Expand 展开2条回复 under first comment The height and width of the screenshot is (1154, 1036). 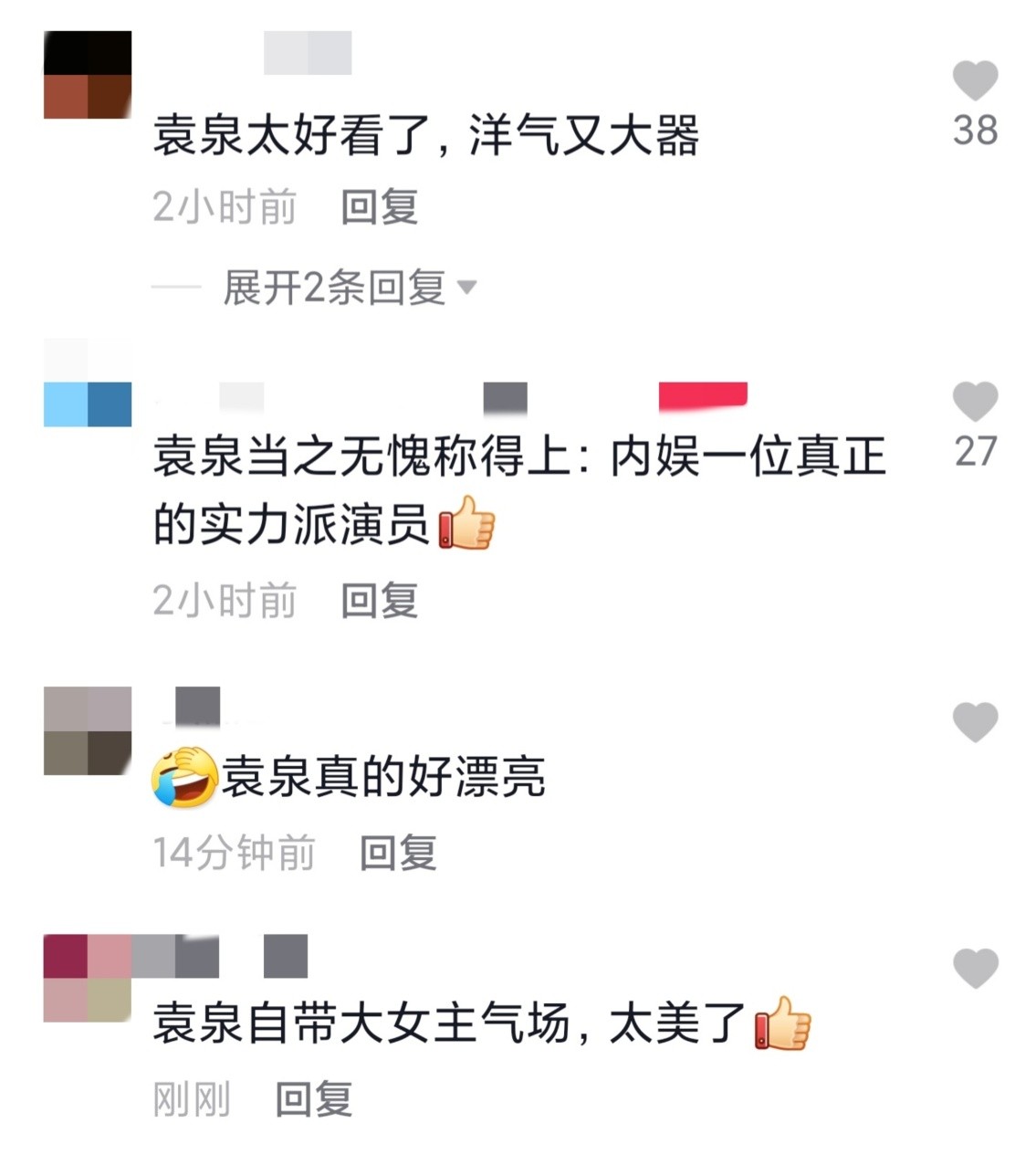[350, 288]
